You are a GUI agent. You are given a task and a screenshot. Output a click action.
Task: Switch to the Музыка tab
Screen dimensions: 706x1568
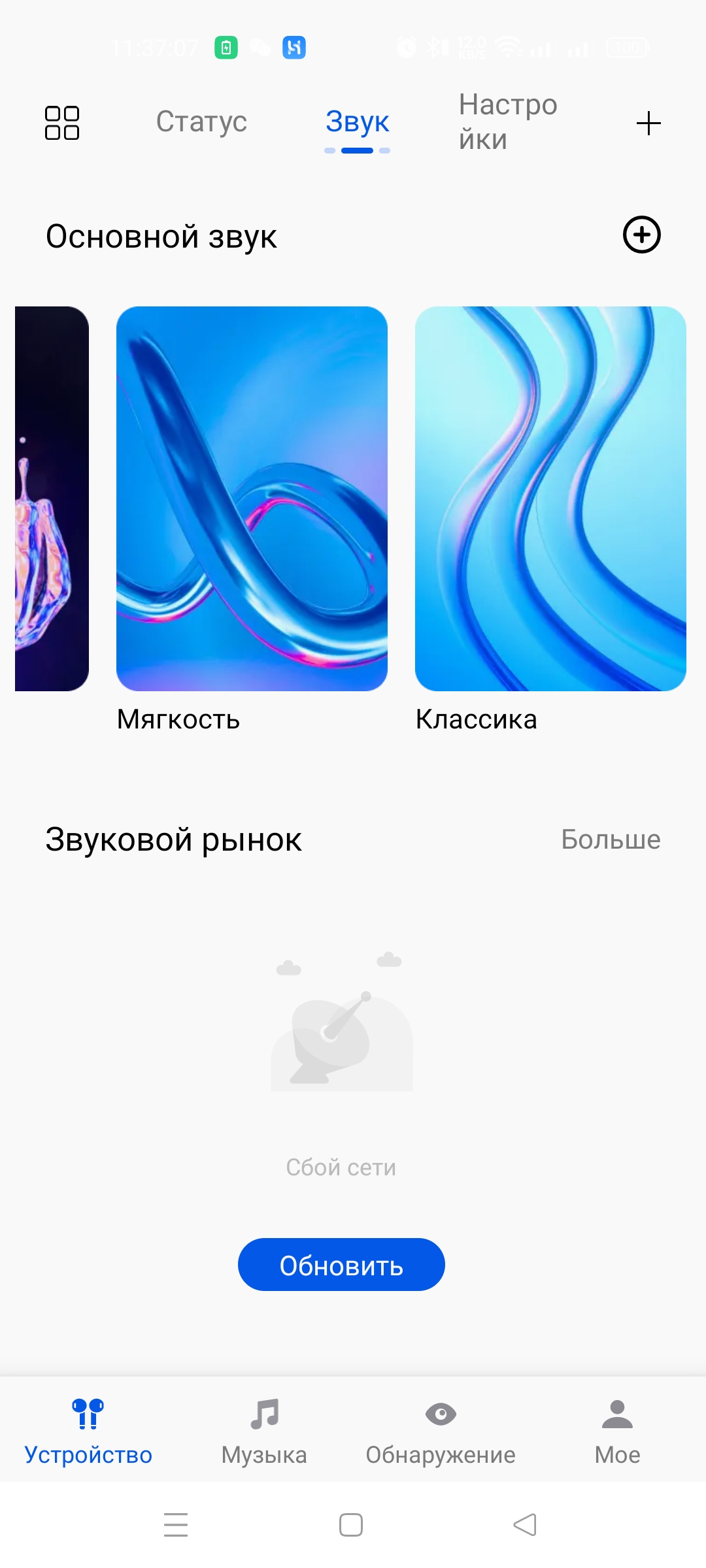coord(264,1429)
